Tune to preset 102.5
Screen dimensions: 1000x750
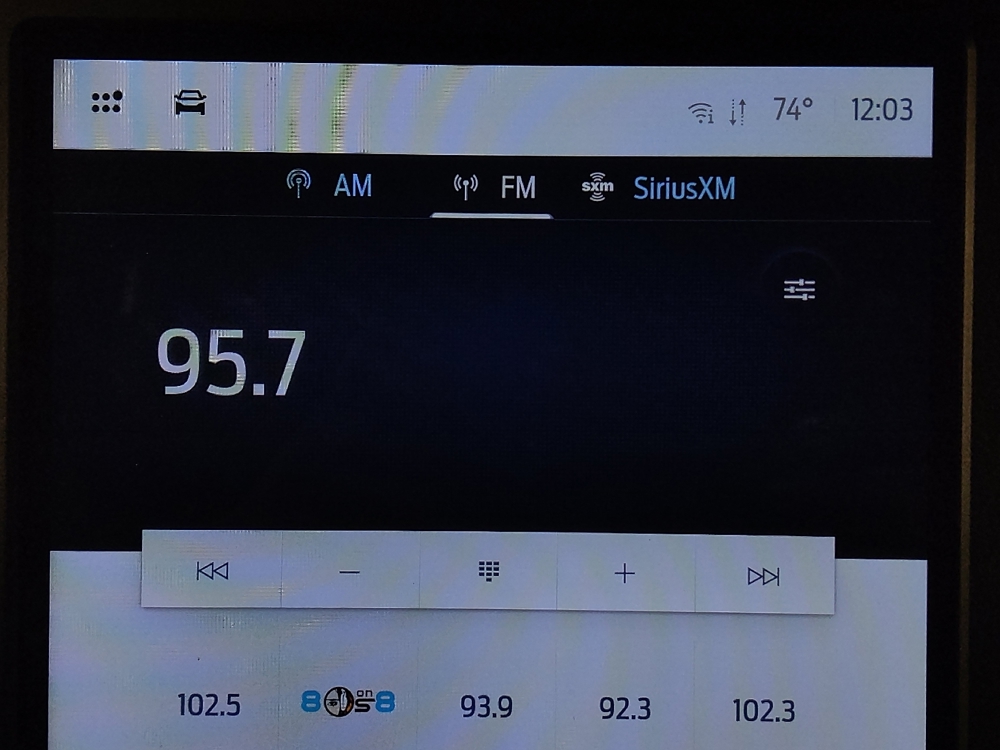coord(209,705)
